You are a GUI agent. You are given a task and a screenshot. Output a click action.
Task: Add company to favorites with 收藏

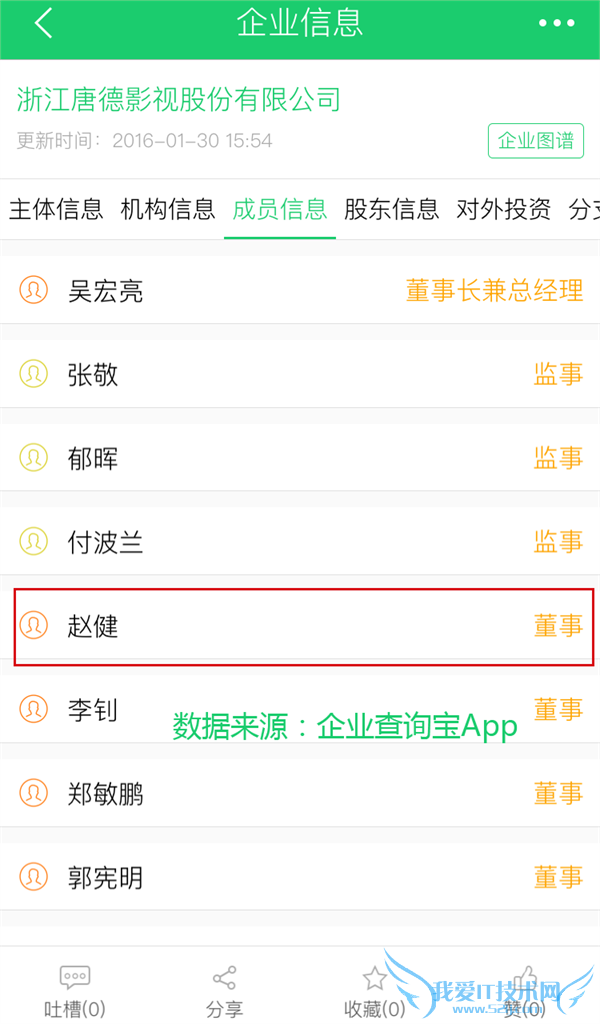(375, 990)
